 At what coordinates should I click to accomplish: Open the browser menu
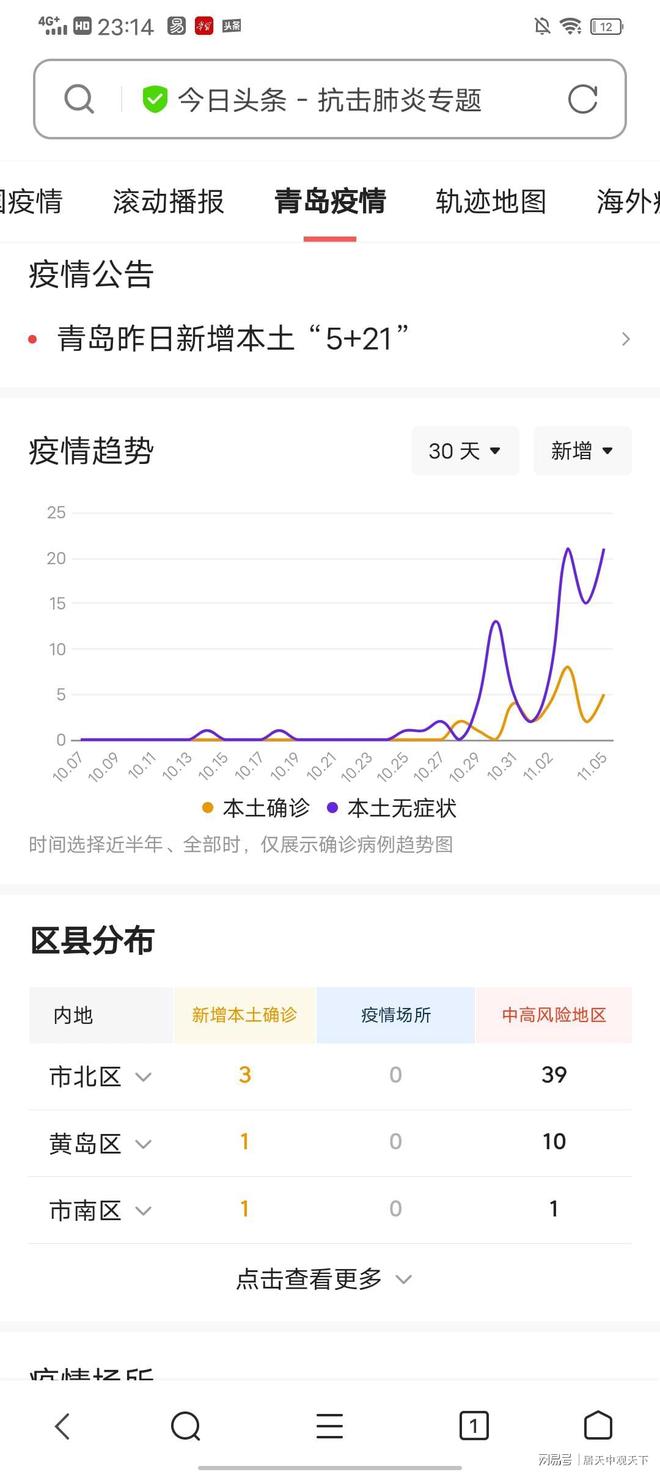pyautogui.click(x=329, y=1425)
